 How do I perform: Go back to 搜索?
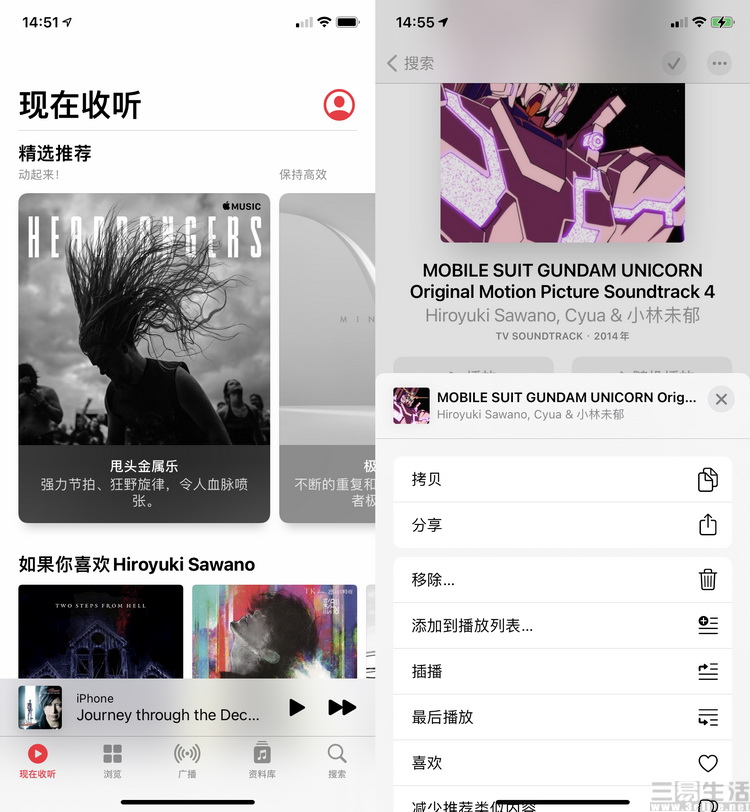point(411,63)
